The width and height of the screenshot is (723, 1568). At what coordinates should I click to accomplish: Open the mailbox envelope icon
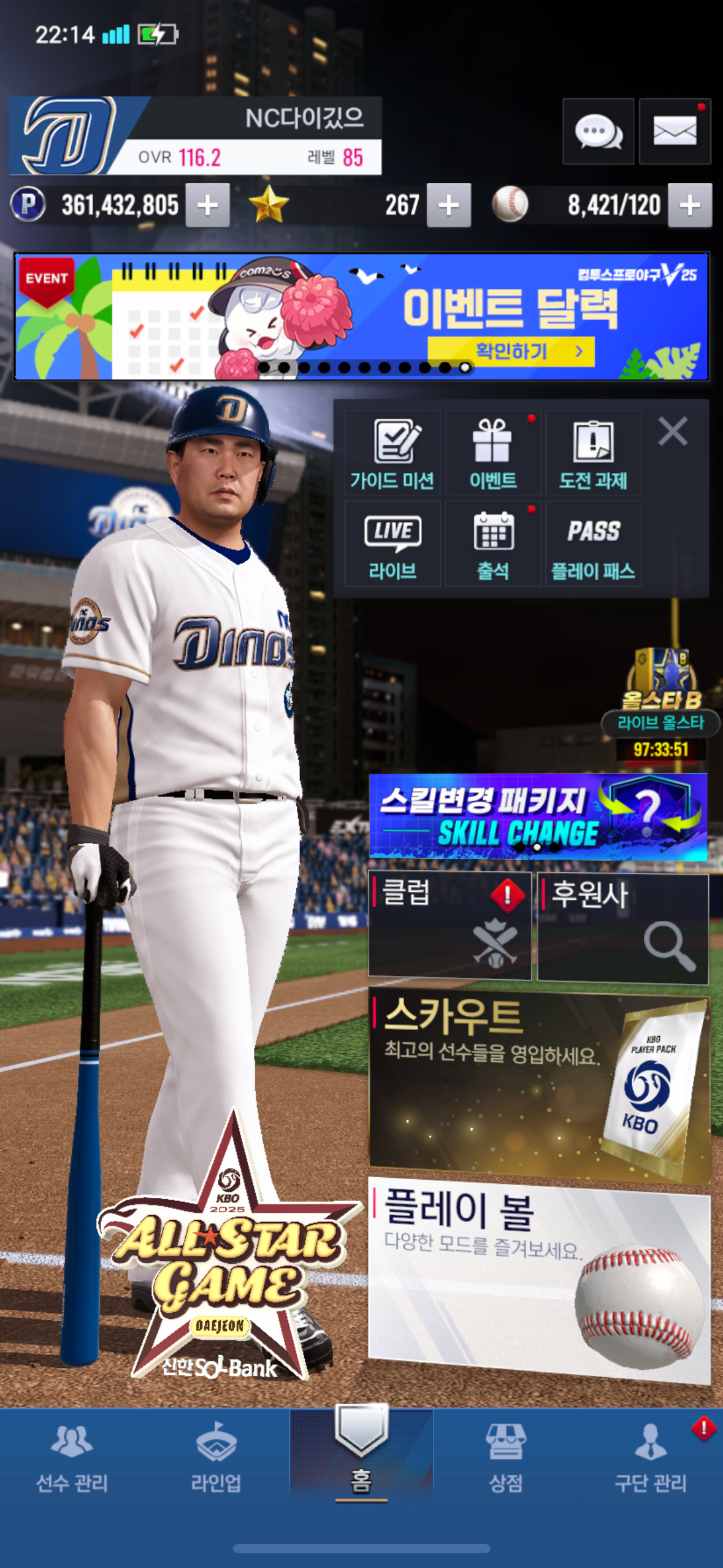click(675, 131)
